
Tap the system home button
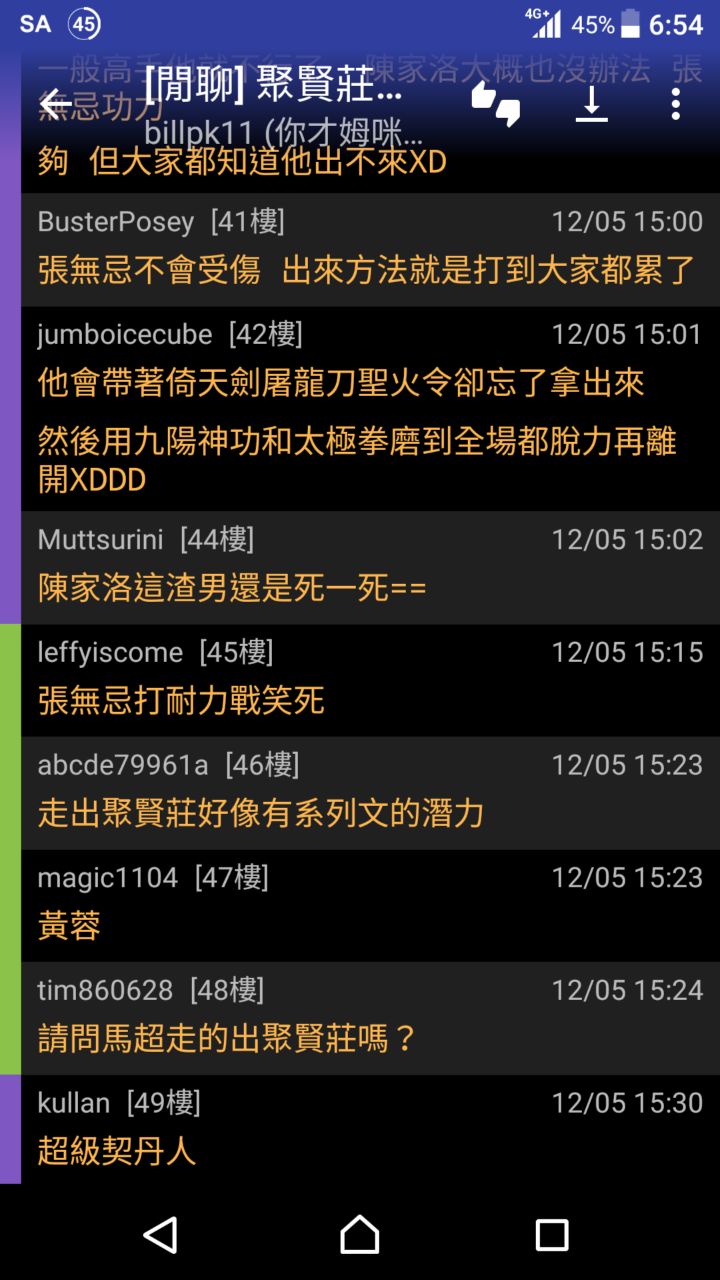(360, 1235)
